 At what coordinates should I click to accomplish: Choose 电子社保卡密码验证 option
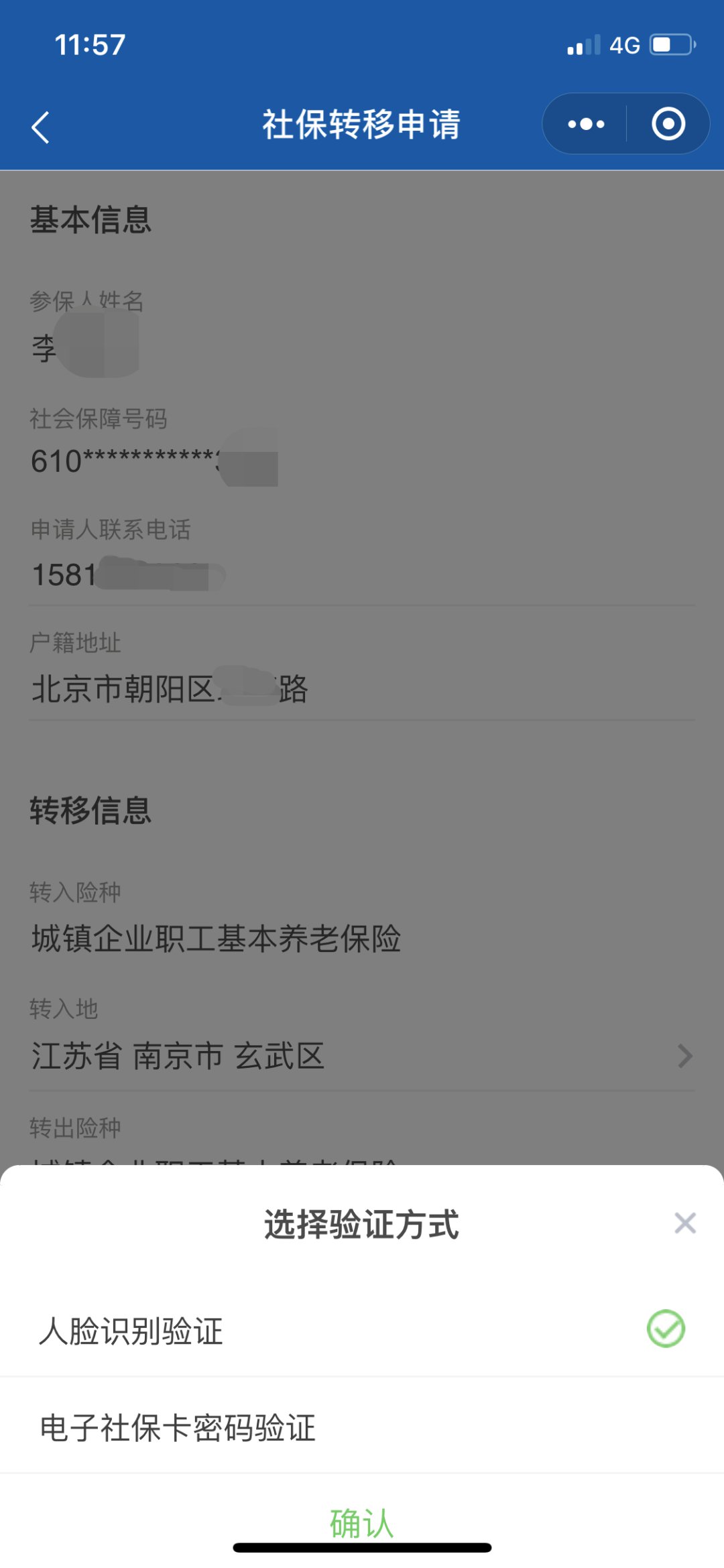point(362,1427)
